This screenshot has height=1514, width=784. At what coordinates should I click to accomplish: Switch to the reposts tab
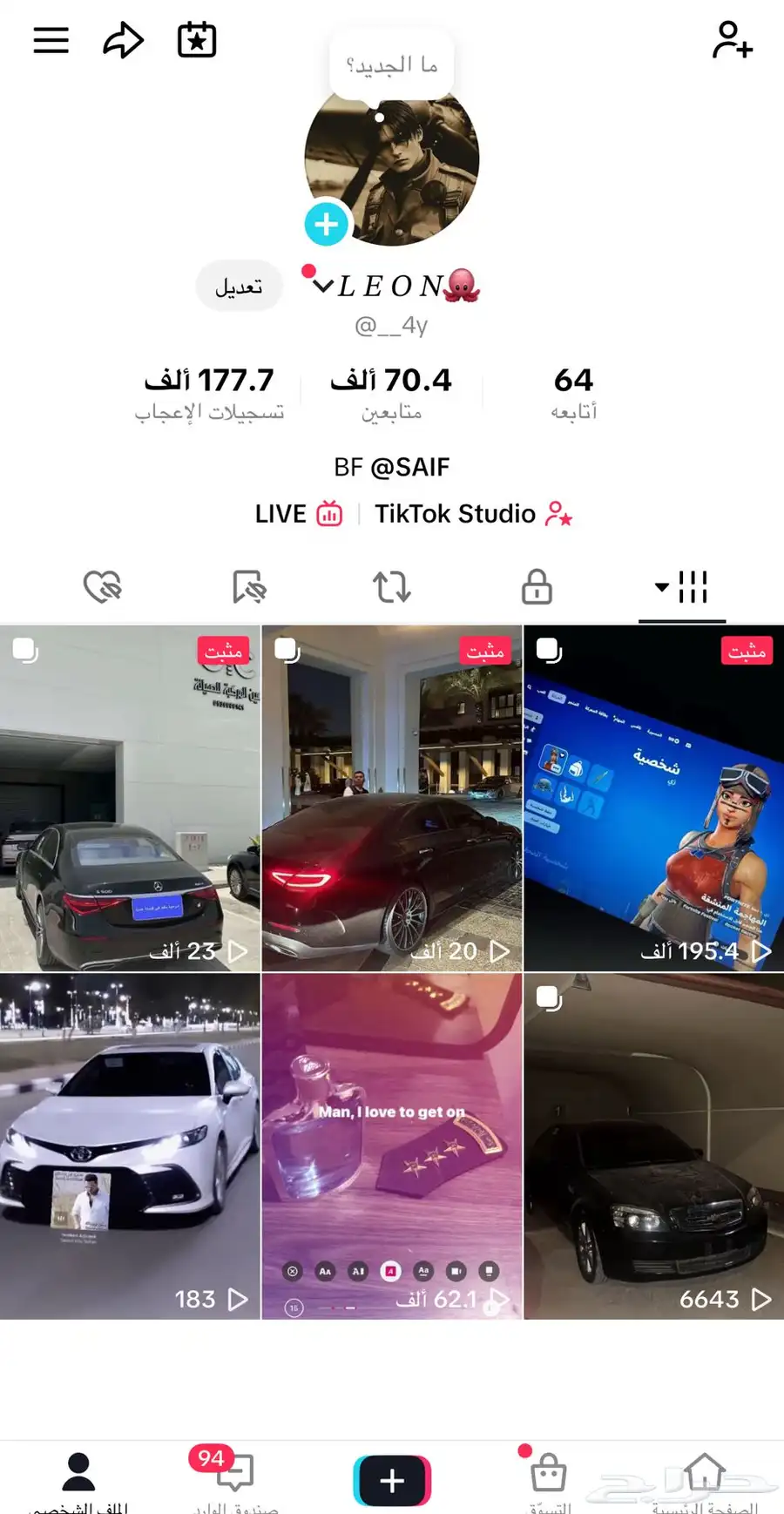(392, 587)
